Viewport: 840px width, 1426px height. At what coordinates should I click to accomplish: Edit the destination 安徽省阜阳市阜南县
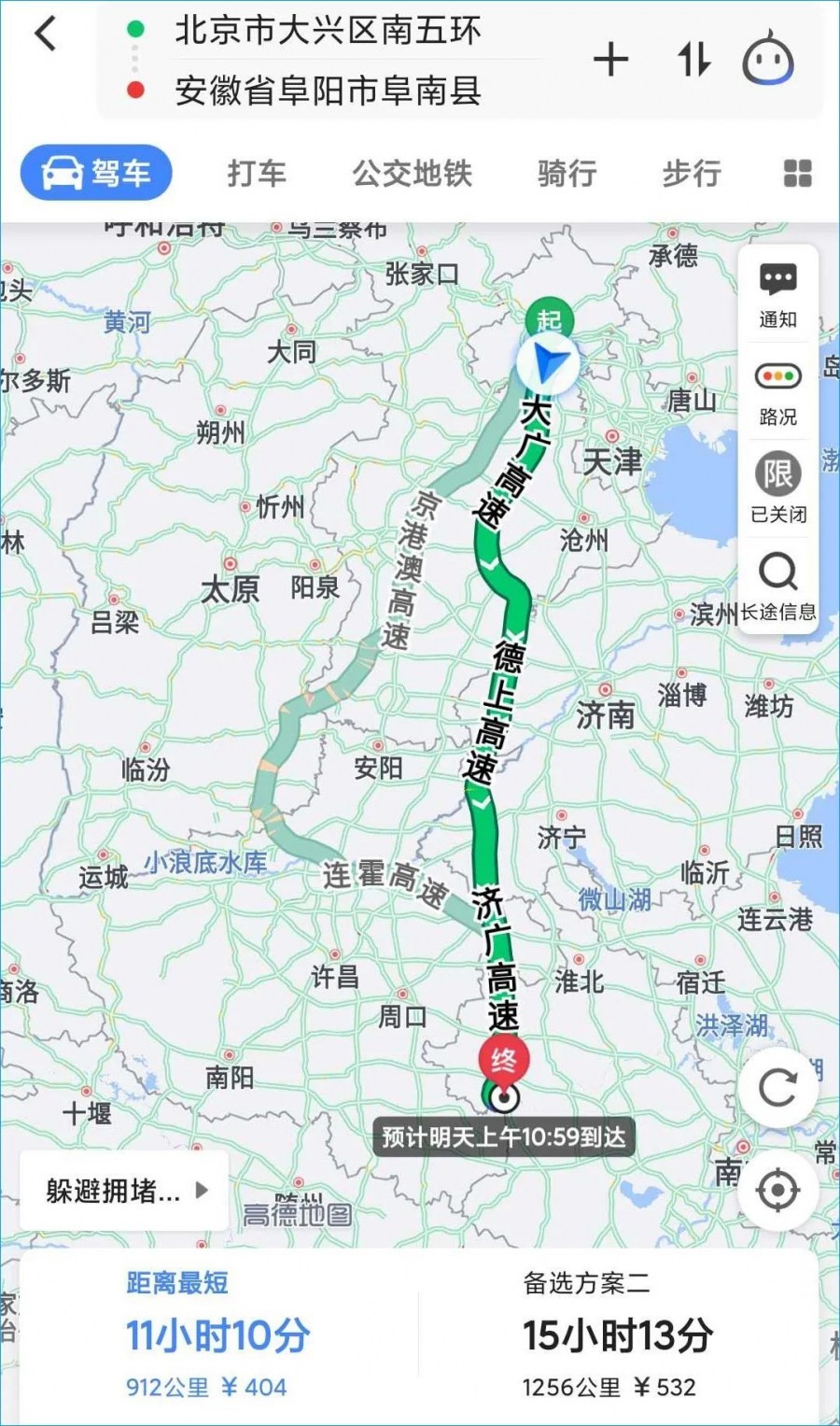coord(328,91)
